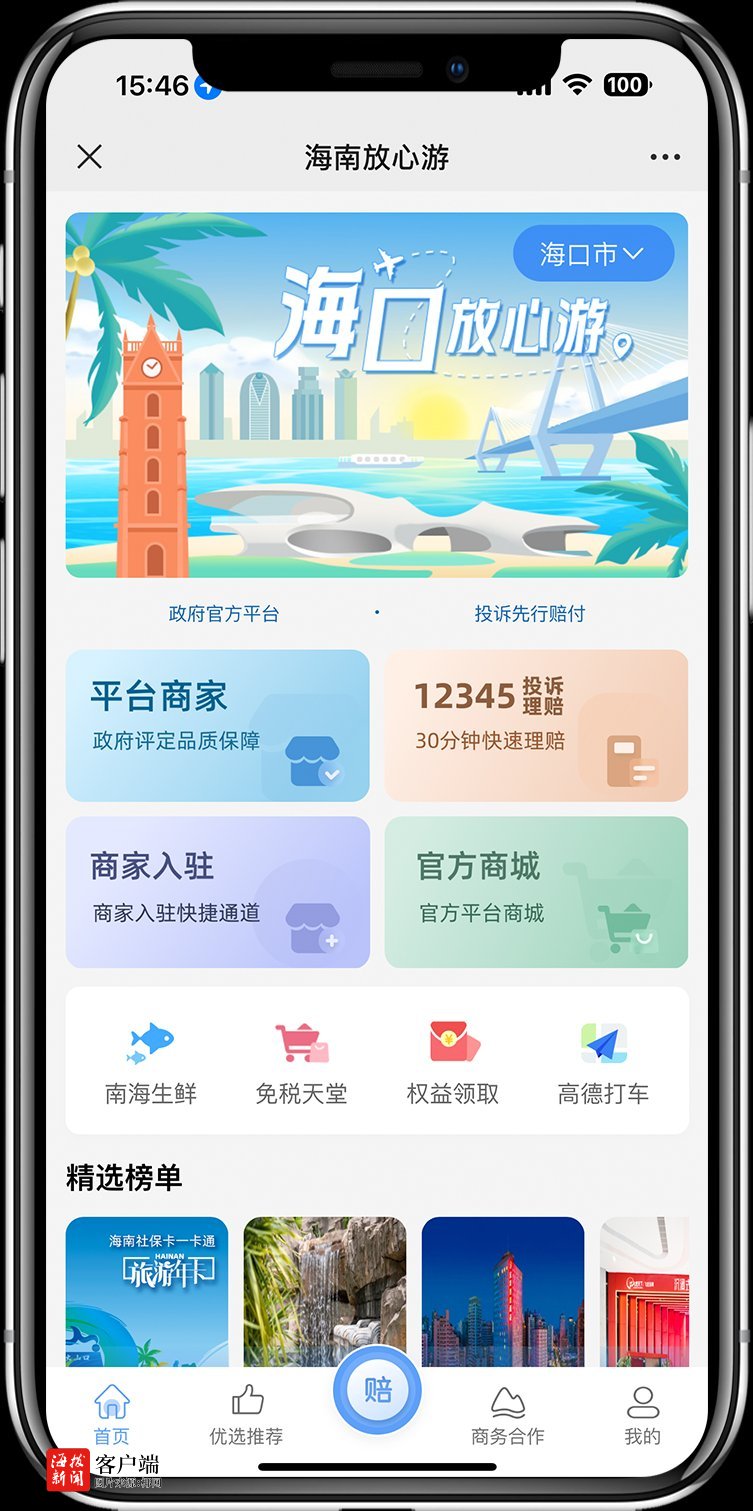Close the 海南放心游 mini program
The height and width of the screenshot is (1511, 753).
pyautogui.click(x=90, y=157)
